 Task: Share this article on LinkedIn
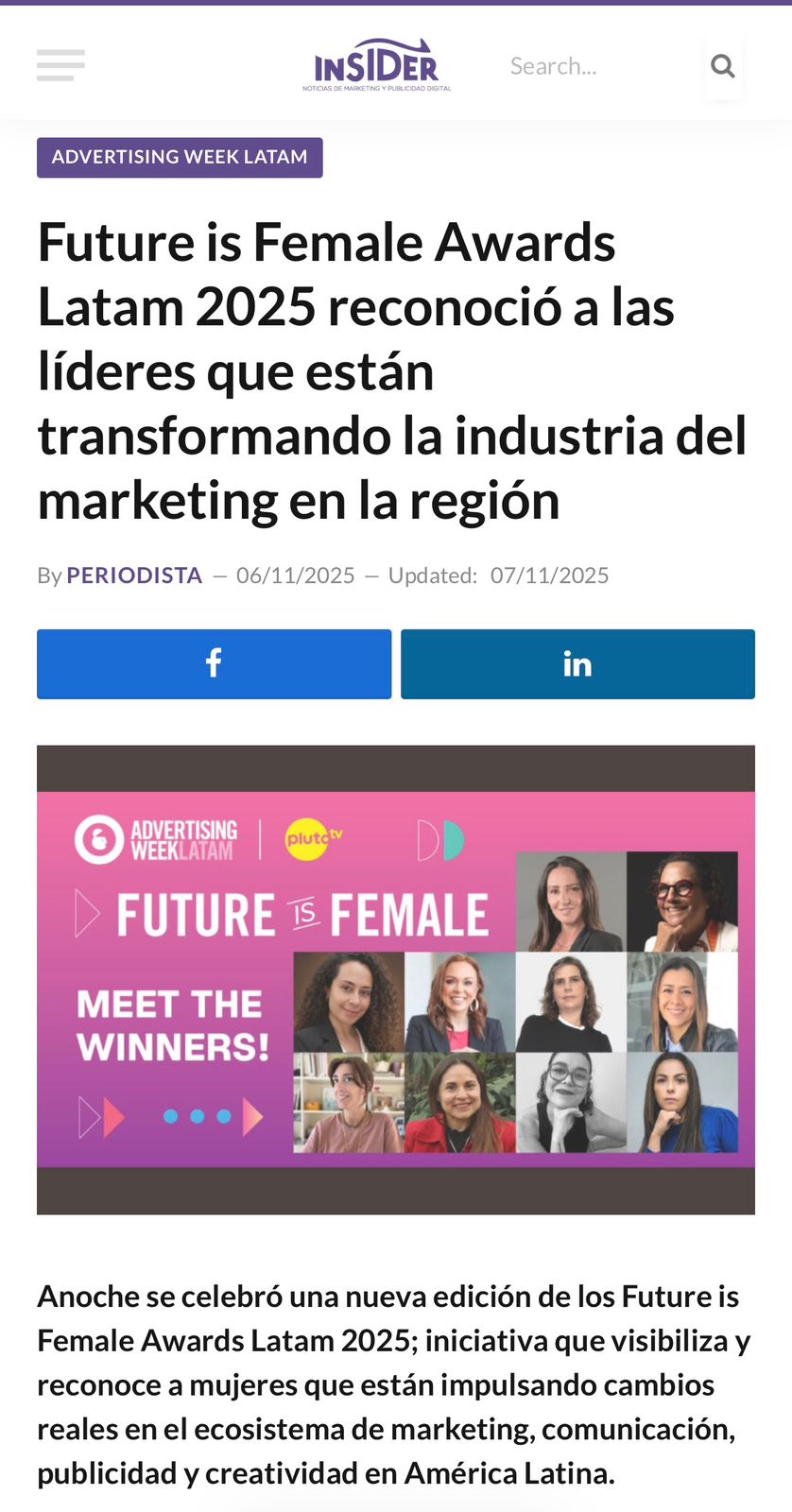click(577, 663)
